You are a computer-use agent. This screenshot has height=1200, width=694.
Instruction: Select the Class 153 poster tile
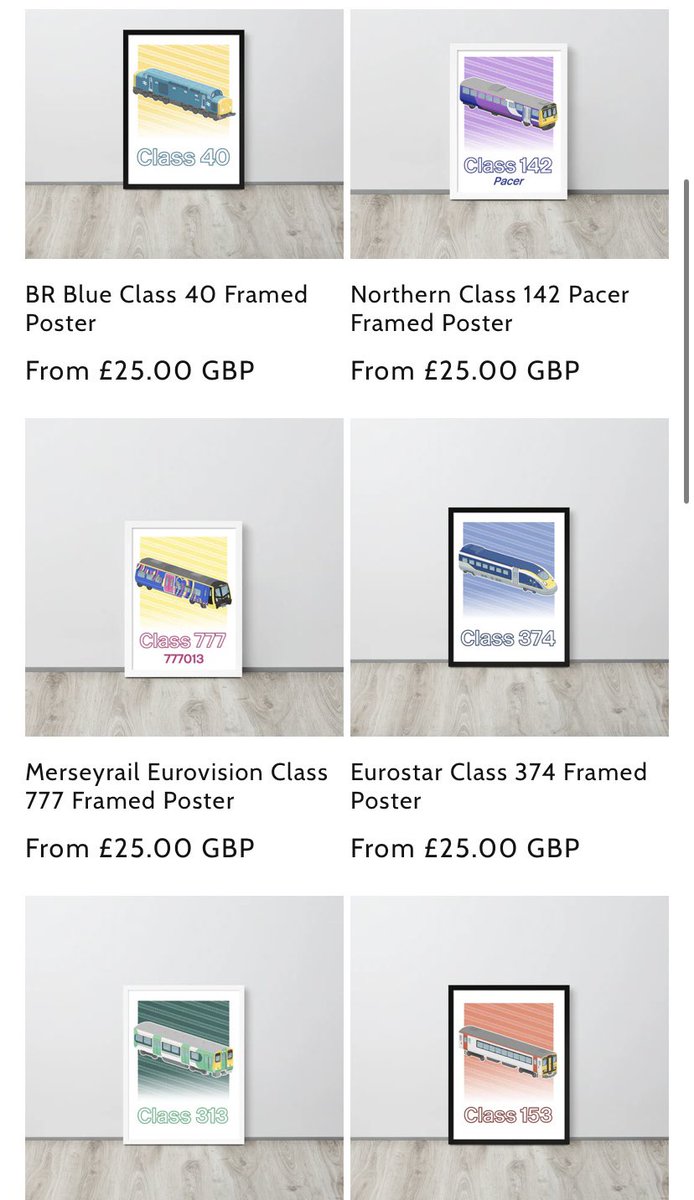click(509, 1047)
